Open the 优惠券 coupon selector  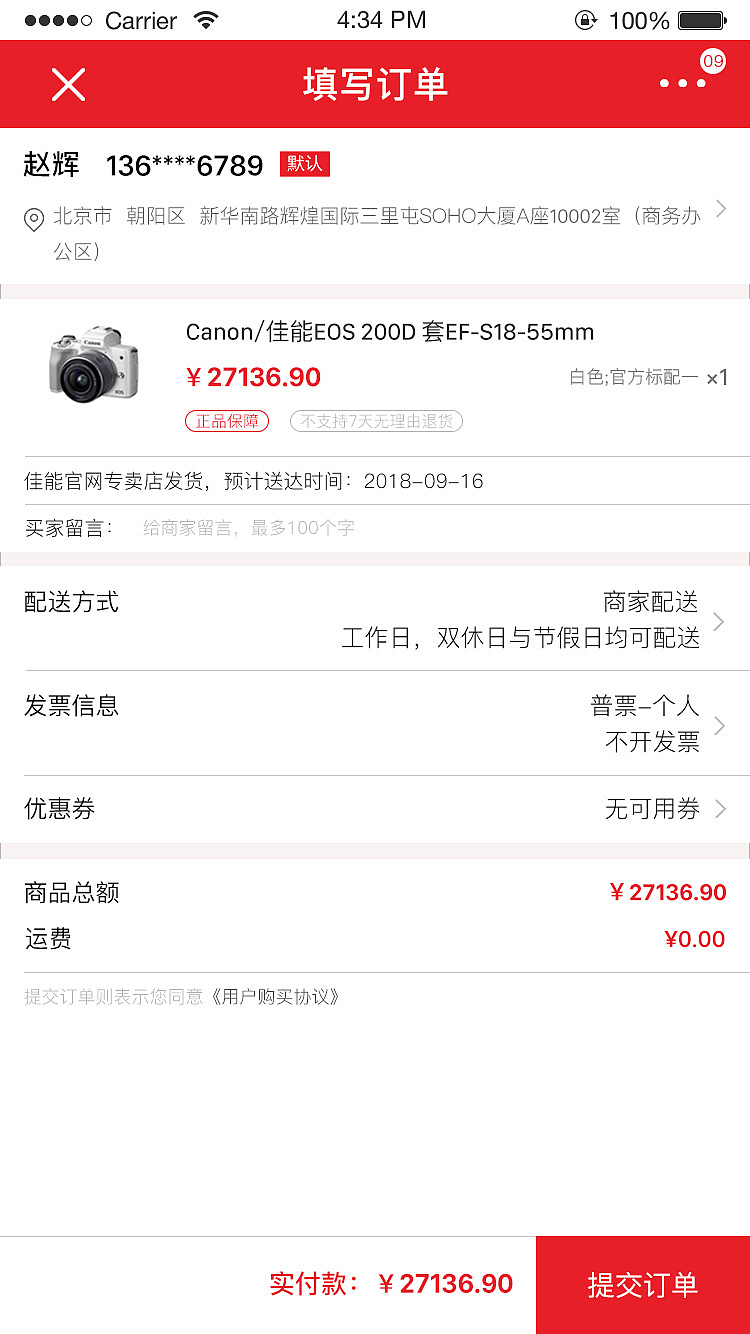coord(375,808)
